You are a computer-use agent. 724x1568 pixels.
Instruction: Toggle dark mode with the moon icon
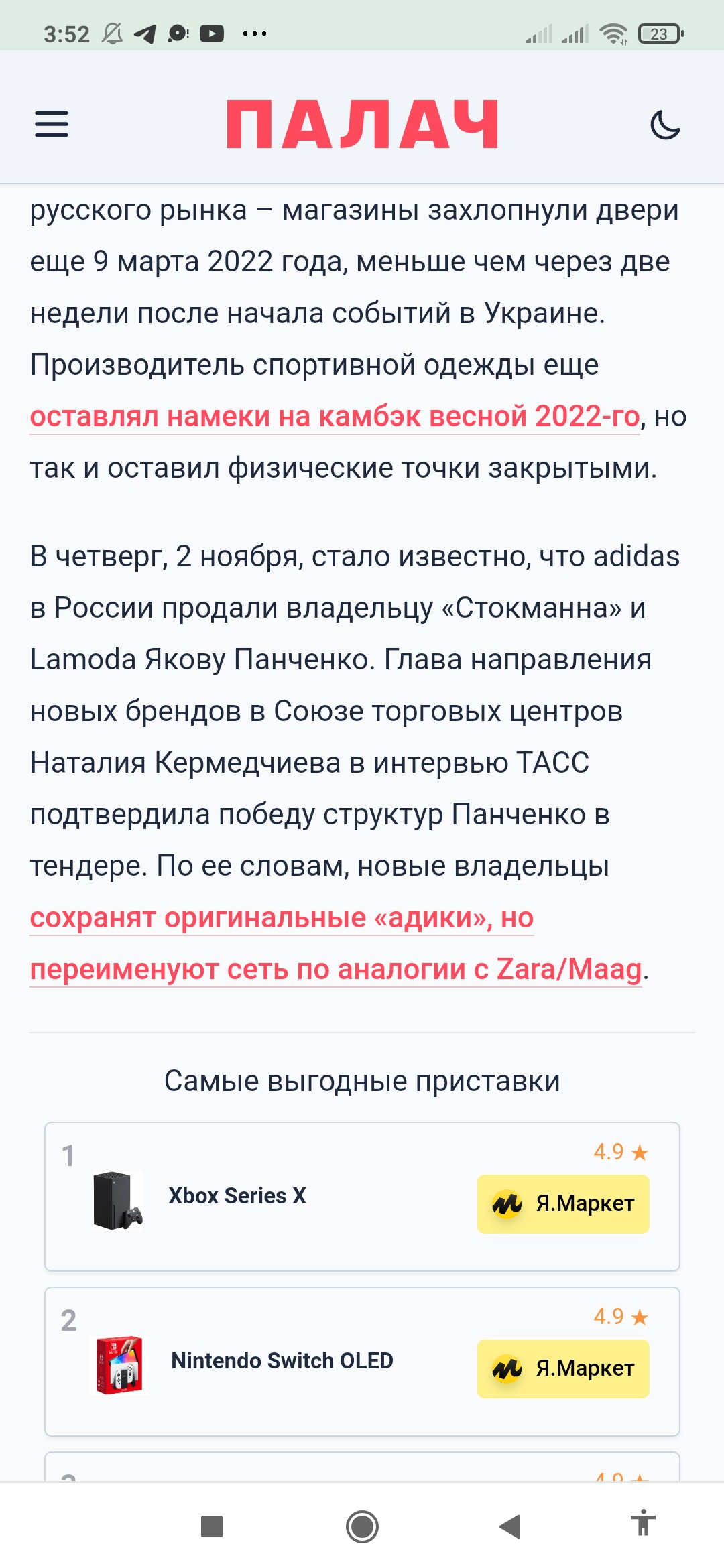click(665, 125)
